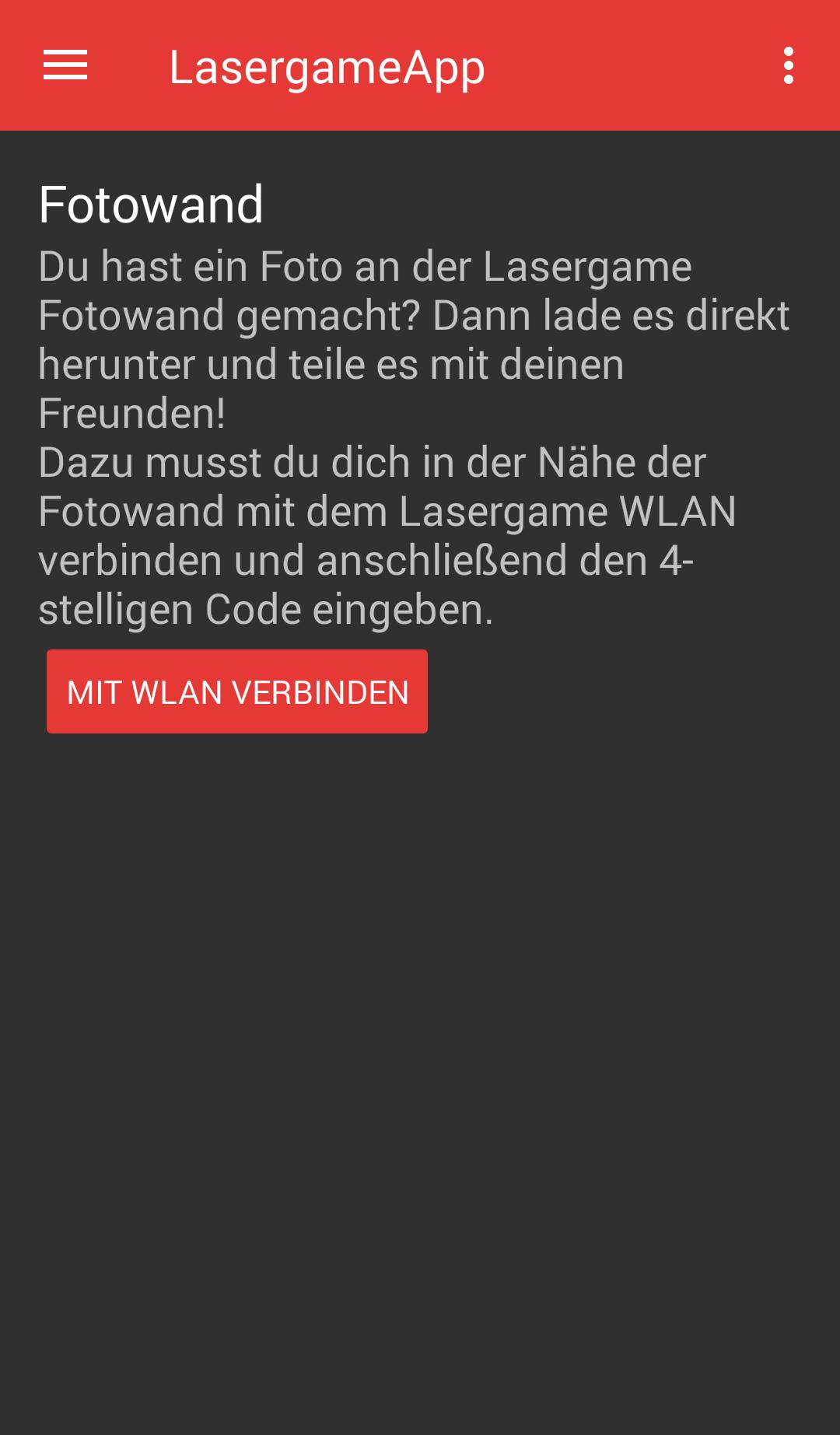
Task: Open the hamburger navigation drawer
Action: point(65,65)
